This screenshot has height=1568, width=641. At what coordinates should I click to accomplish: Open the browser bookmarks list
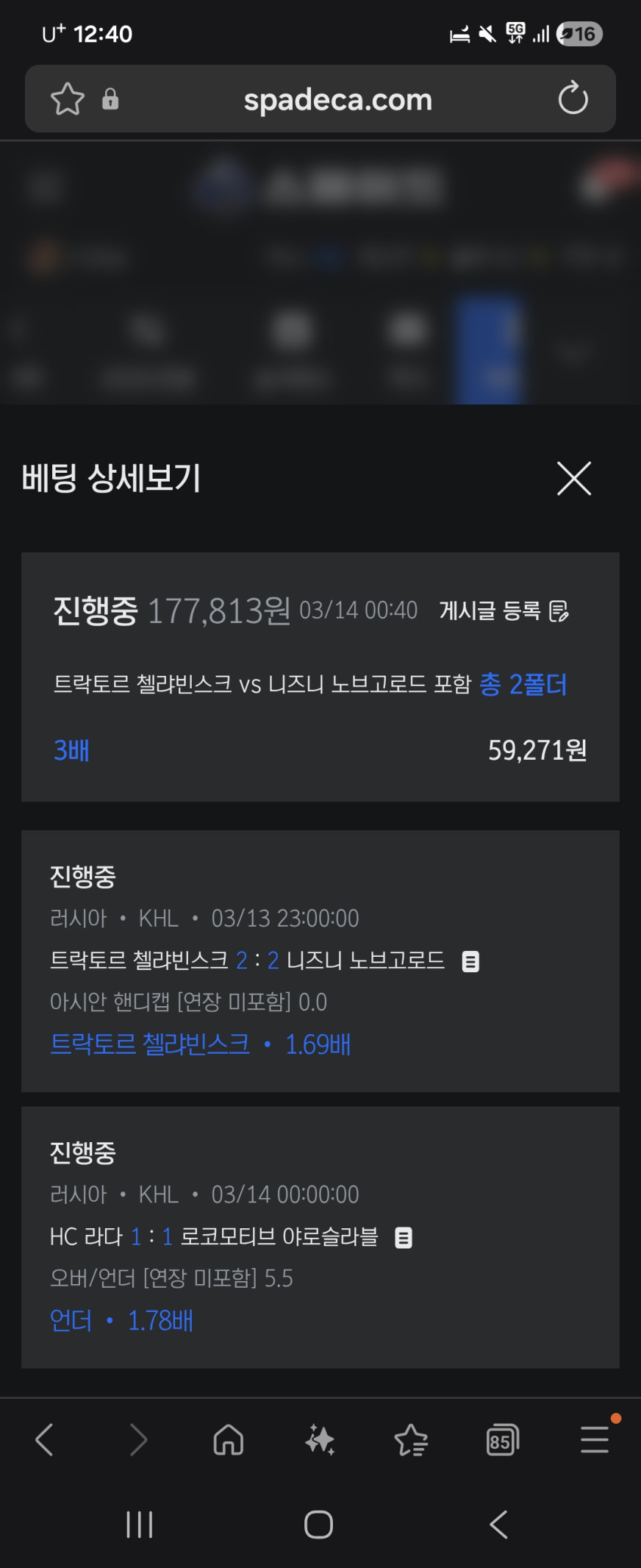[411, 1439]
